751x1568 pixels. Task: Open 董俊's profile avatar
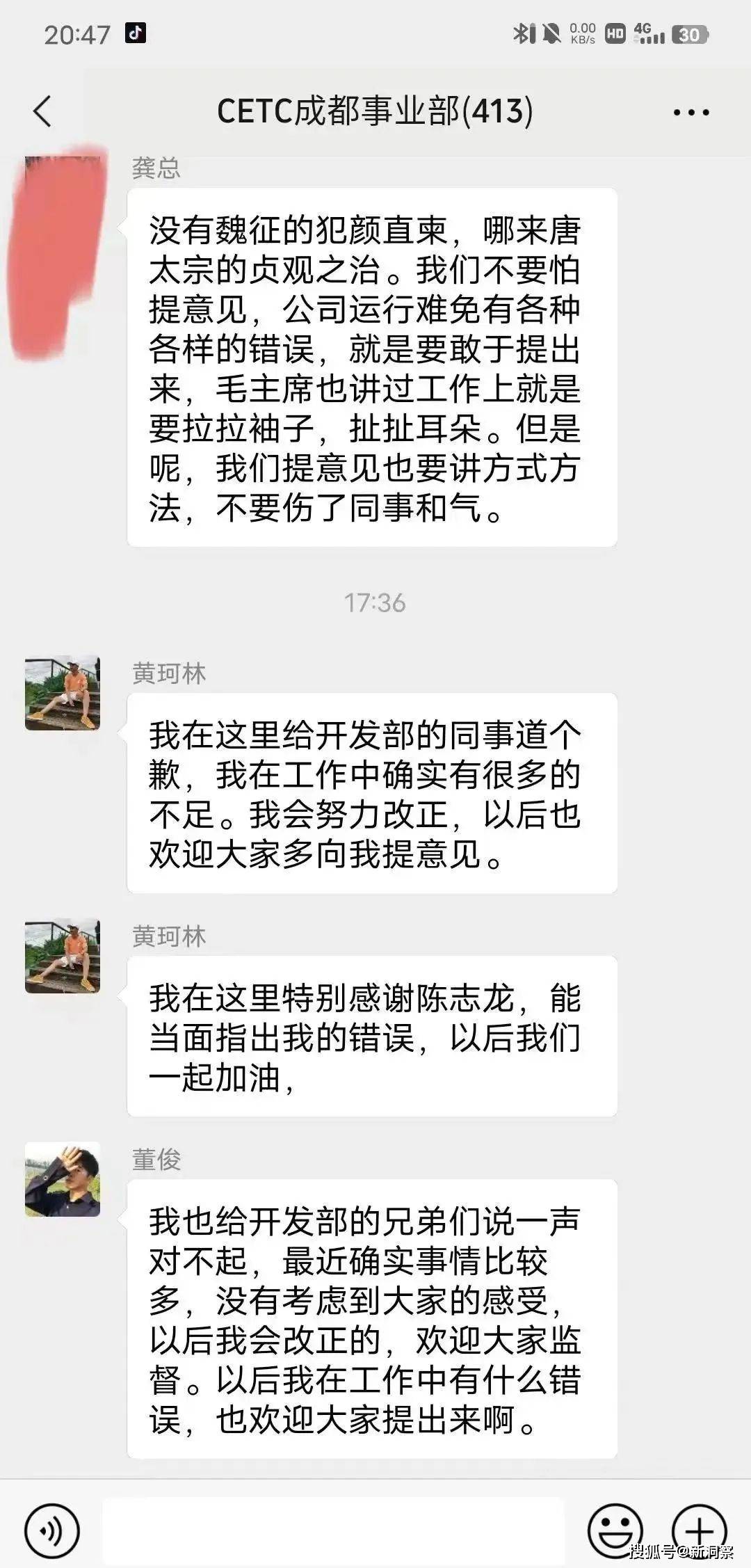pyautogui.click(x=63, y=1179)
